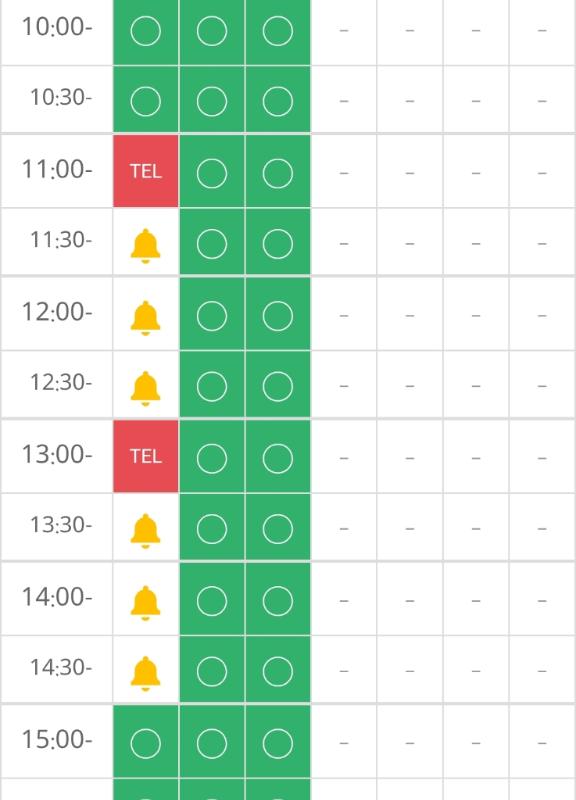The width and height of the screenshot is (576, 800).
Task: Pick the middle green circle at 13:30
Action: click(212, 529)
